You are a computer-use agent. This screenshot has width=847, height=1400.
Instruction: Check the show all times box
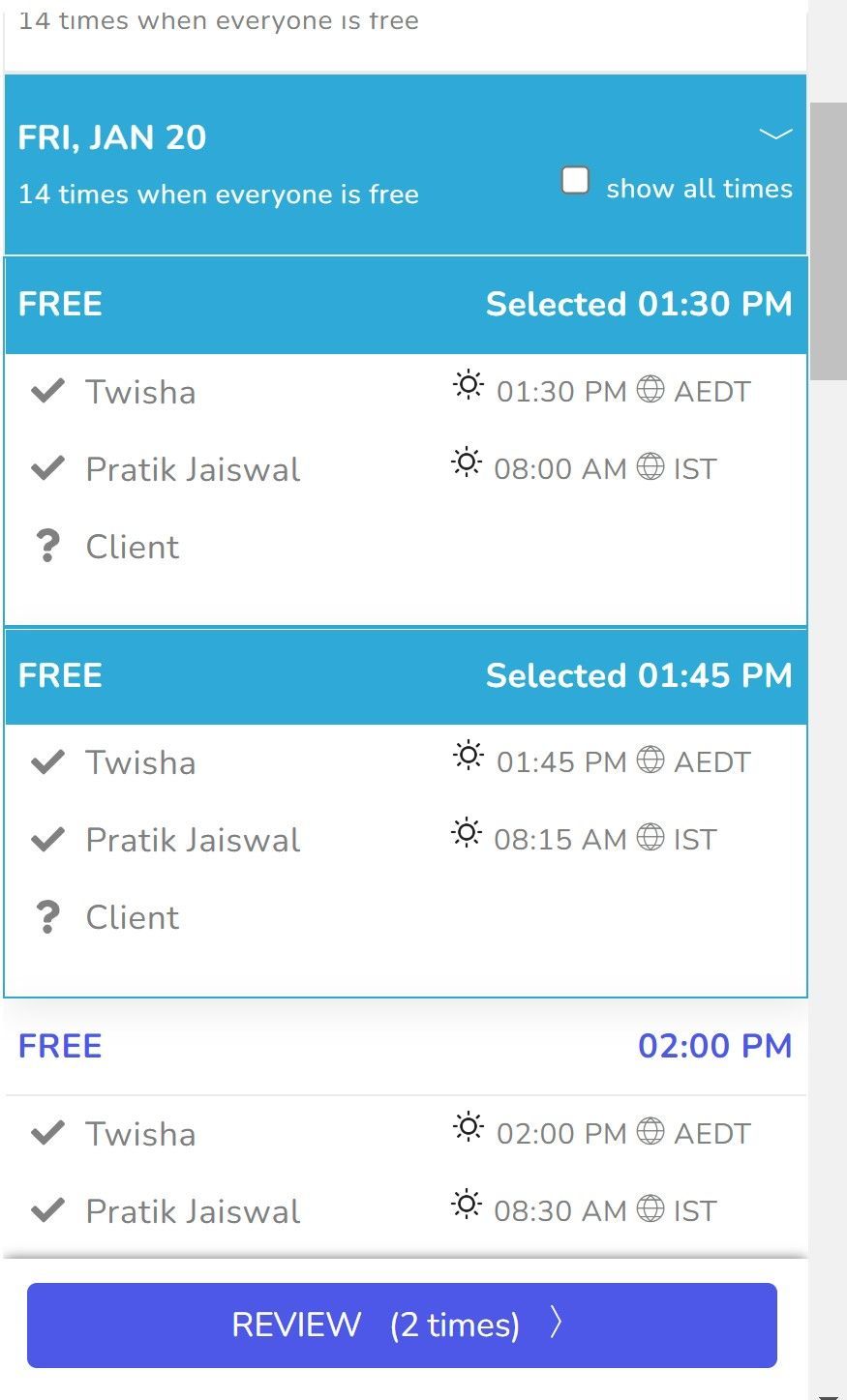[x=576, y=181]
